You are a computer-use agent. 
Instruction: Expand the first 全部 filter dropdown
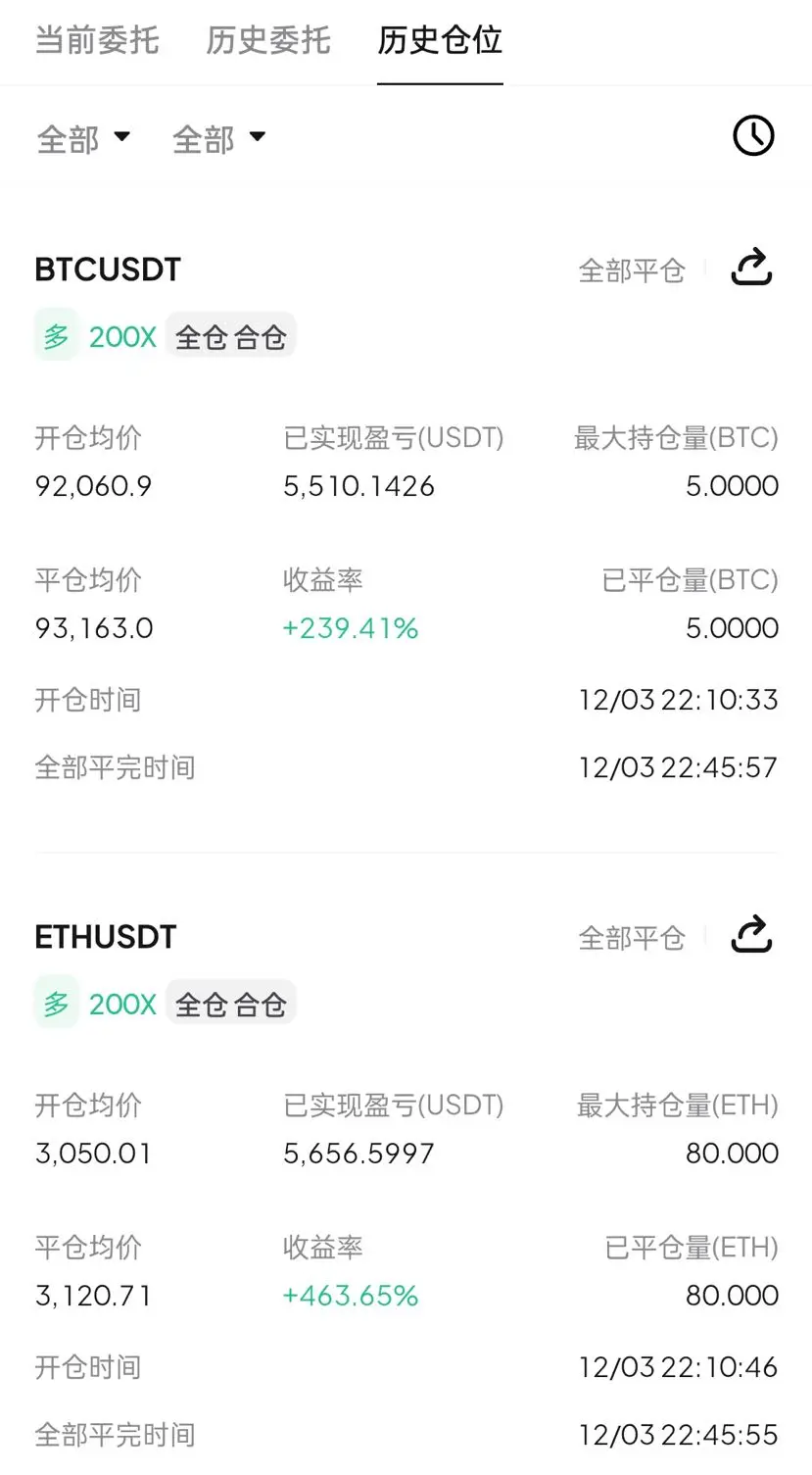(x=83, y=138)
